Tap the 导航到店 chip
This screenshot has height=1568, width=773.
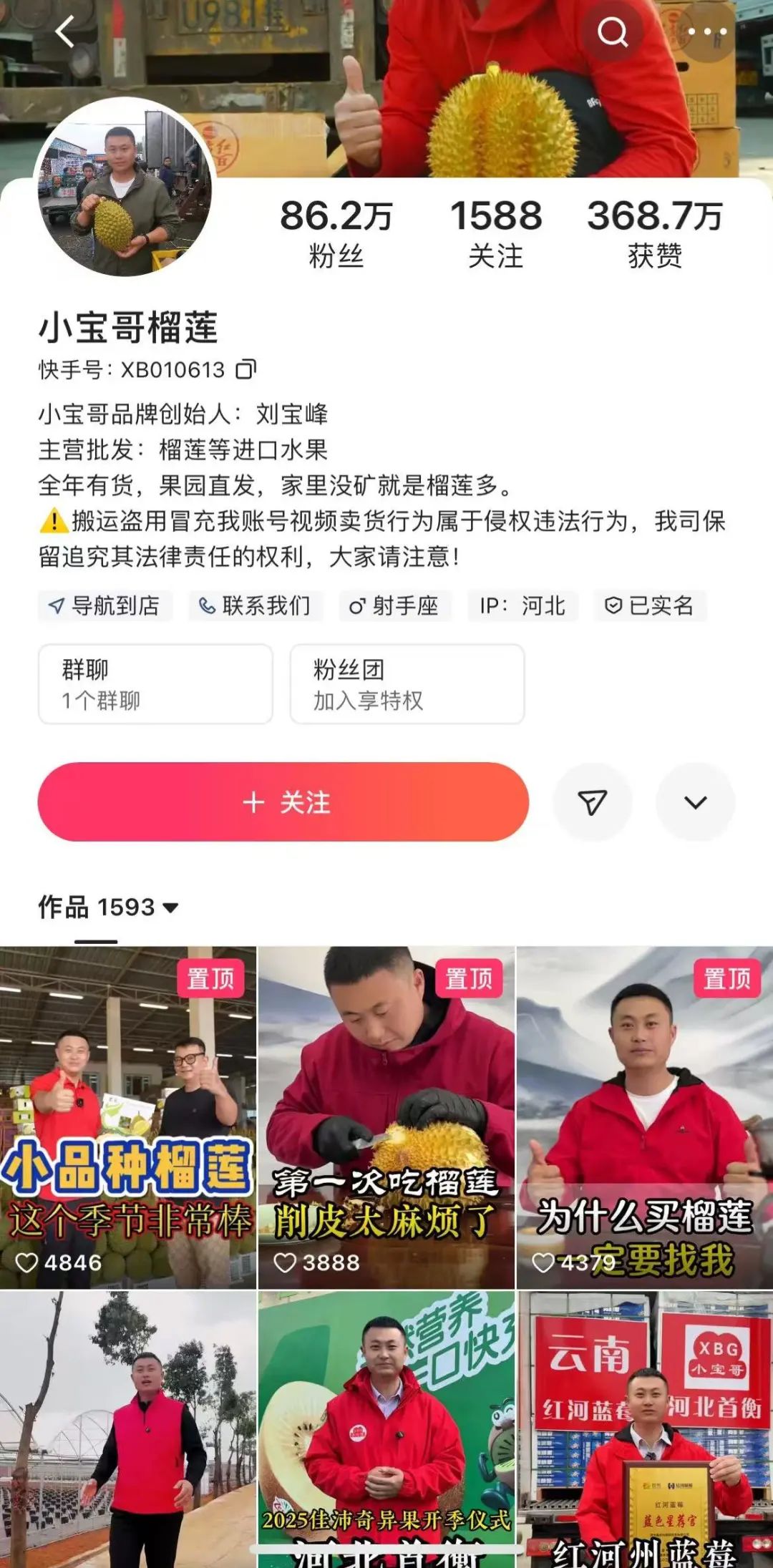[x=104, y=605]
